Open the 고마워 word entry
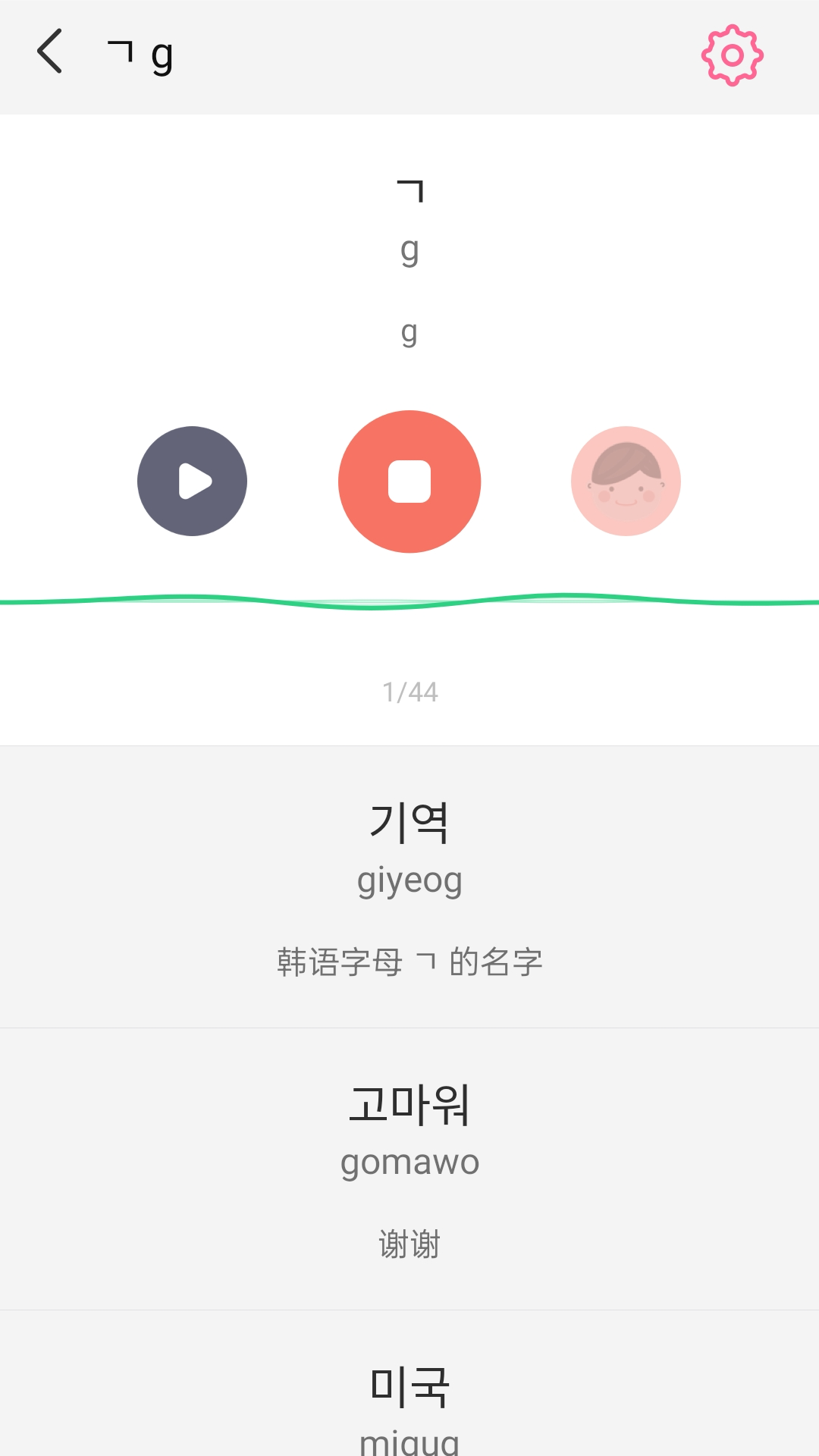Image resolution: width=819 pixels, height=1456 pixels. [x=409, y=1106]
